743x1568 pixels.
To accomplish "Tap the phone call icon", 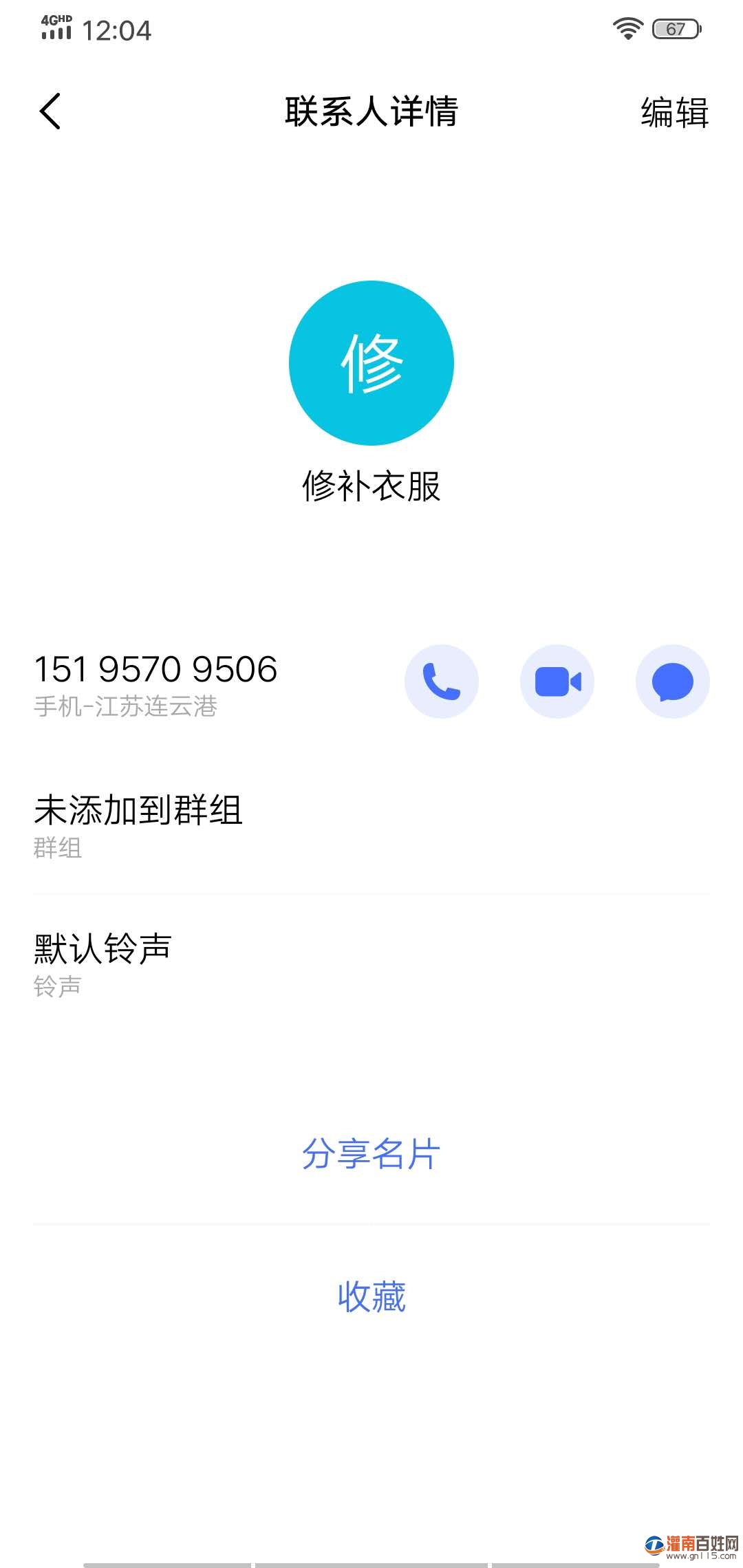I will 441,681.
